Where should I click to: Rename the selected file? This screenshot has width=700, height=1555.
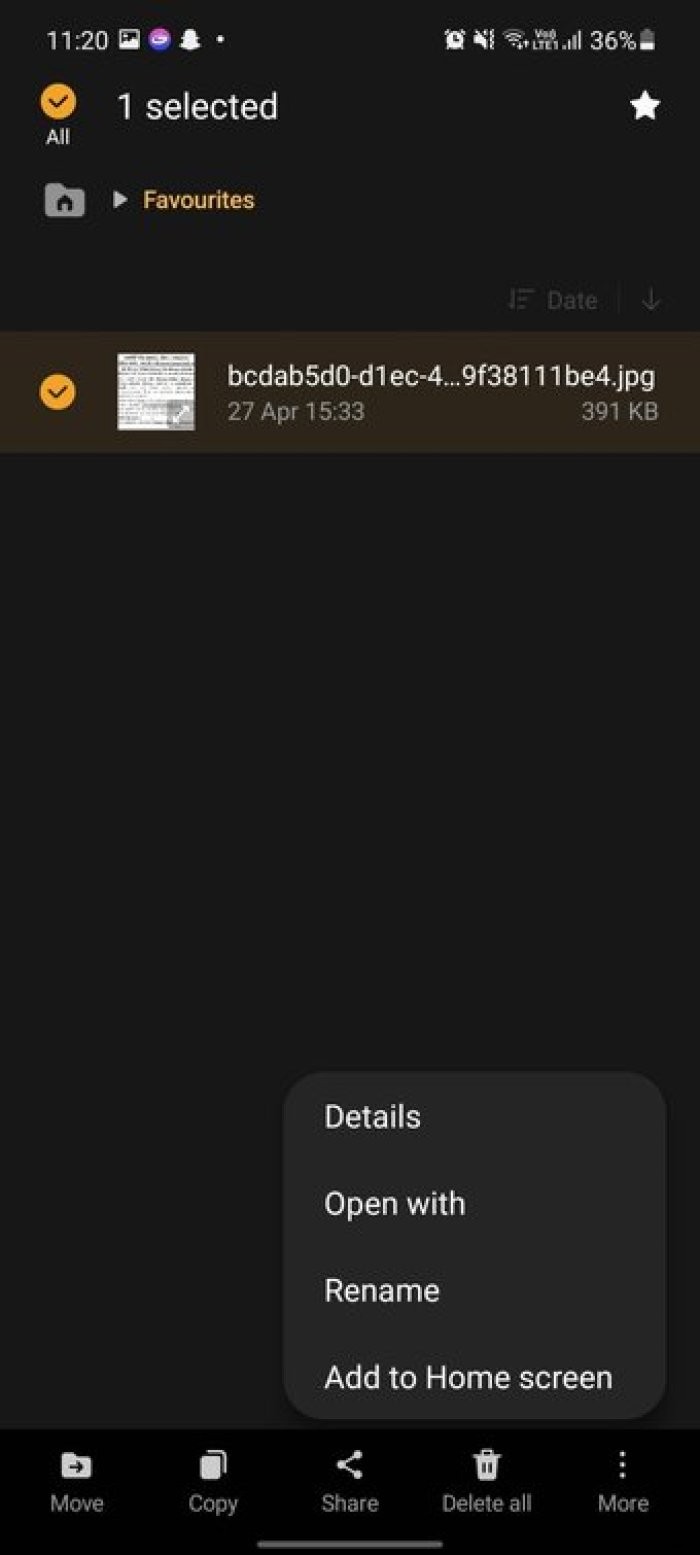[x=382, y=1291]
